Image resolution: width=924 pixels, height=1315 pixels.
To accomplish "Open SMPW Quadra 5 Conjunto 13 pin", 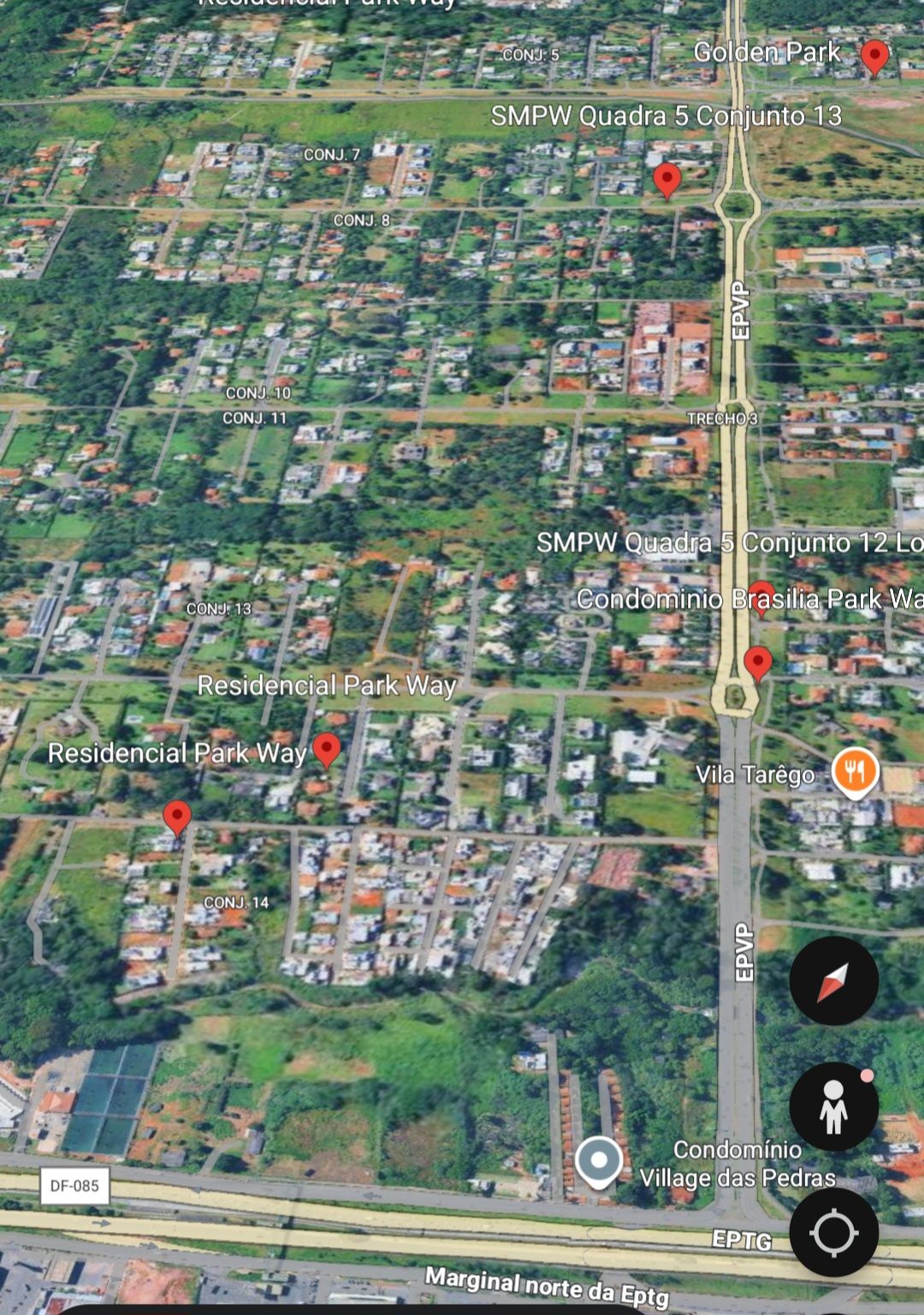I will 666,180.
